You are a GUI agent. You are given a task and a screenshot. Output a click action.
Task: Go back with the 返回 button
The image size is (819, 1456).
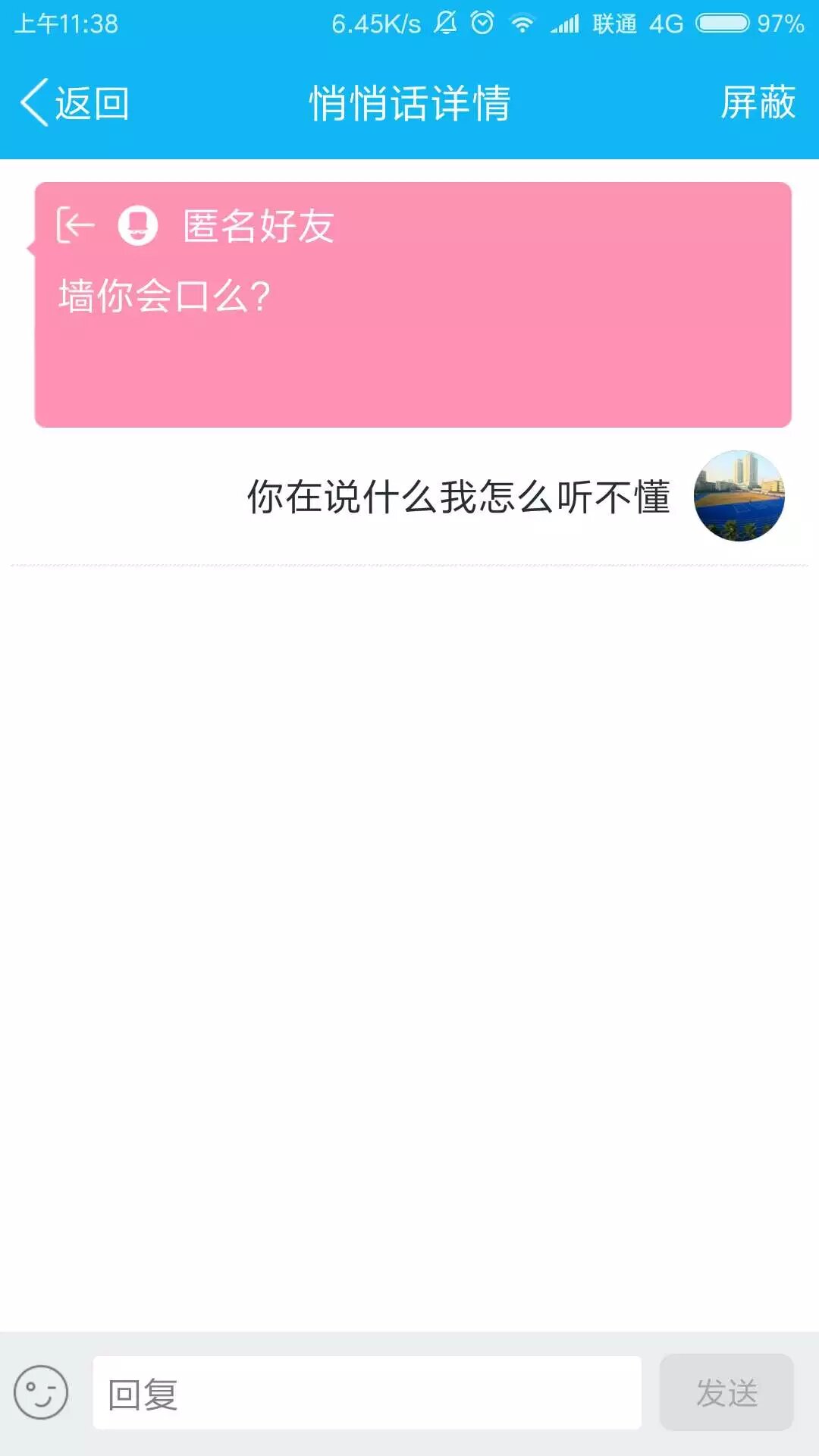point(76,103)
